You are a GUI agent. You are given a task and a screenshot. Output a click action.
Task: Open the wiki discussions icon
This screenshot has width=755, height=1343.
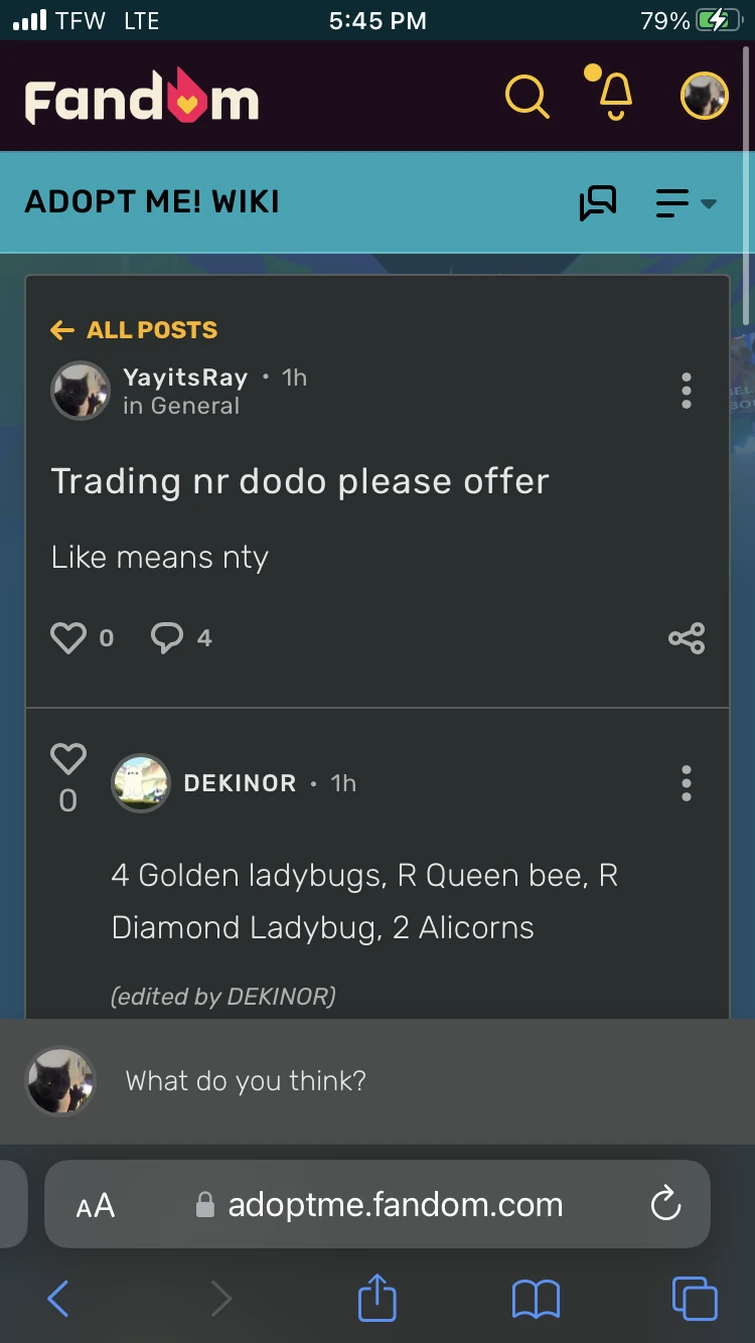click(x=598, y=203)
